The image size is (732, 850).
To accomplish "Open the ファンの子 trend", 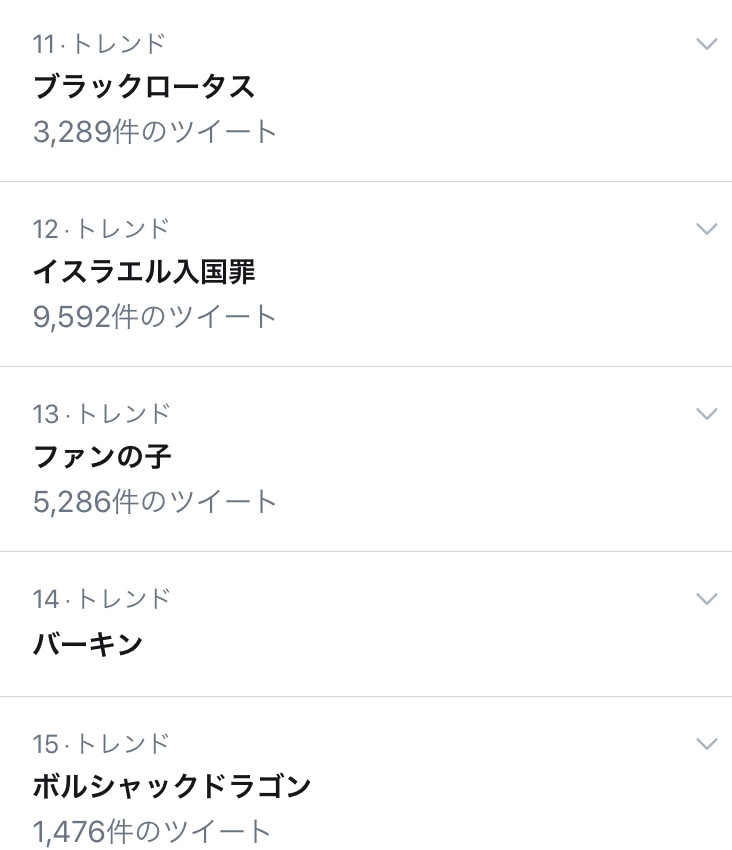I will click(x=103, y=457).
